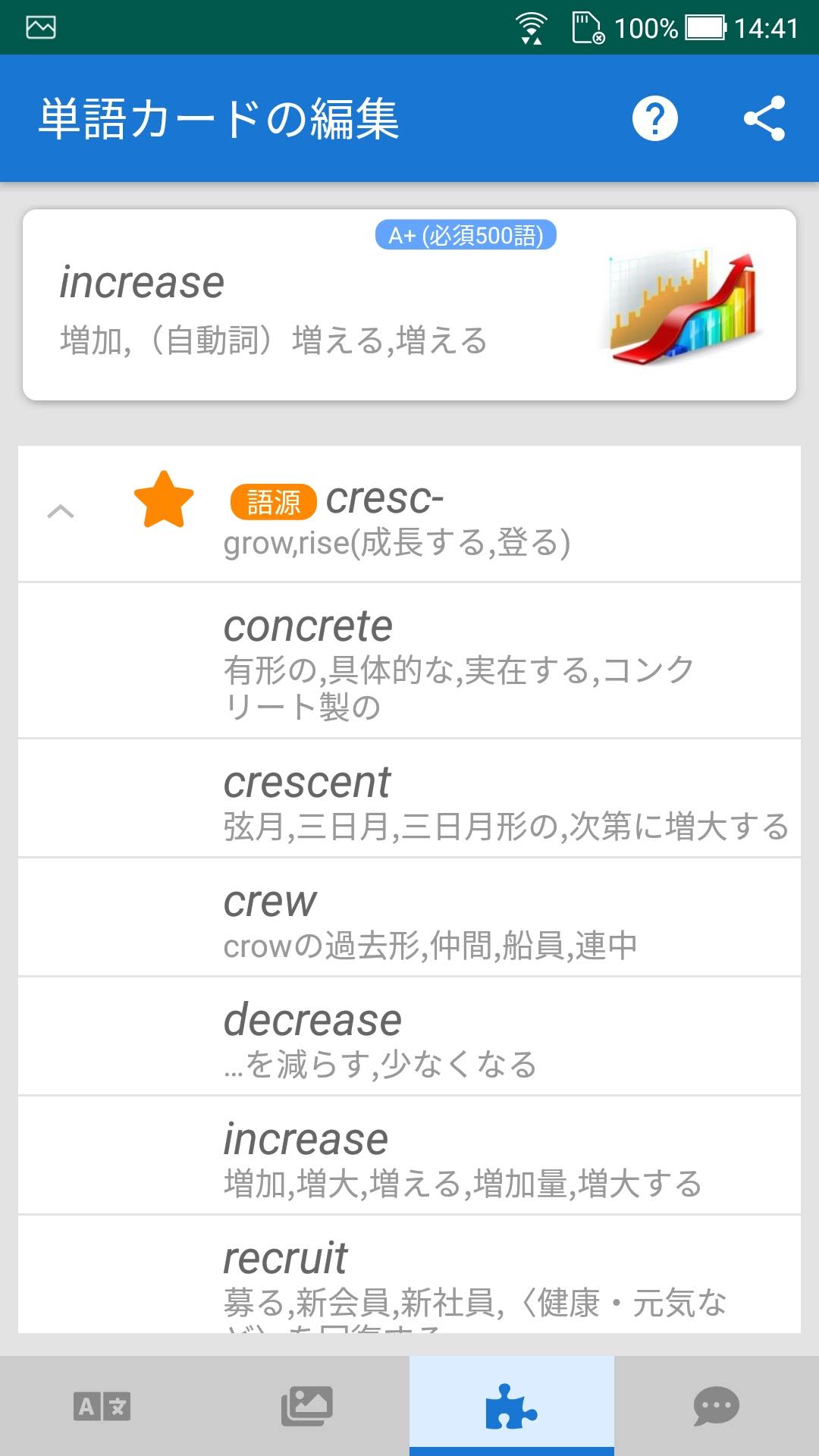The height and width of the screenshot is (1456, 819).
Task: Select the puzzle piece etymology tab
Action: click(x=512, y=1406)
